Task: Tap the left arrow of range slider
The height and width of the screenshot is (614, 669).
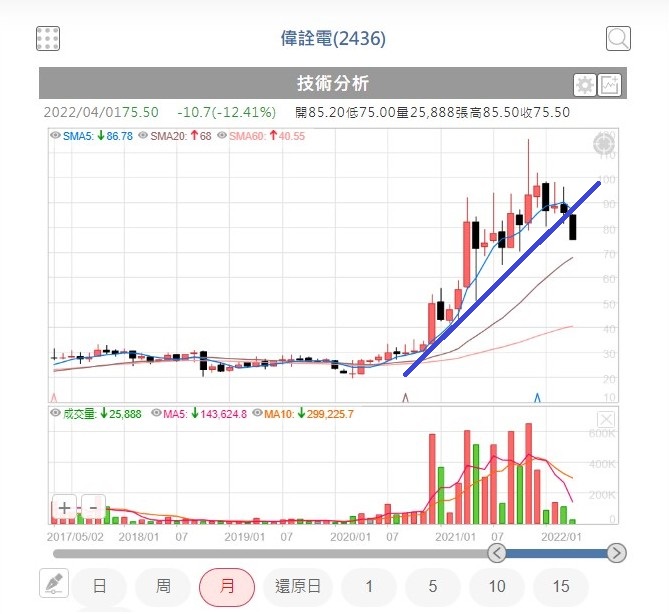Action: (497, 553)
